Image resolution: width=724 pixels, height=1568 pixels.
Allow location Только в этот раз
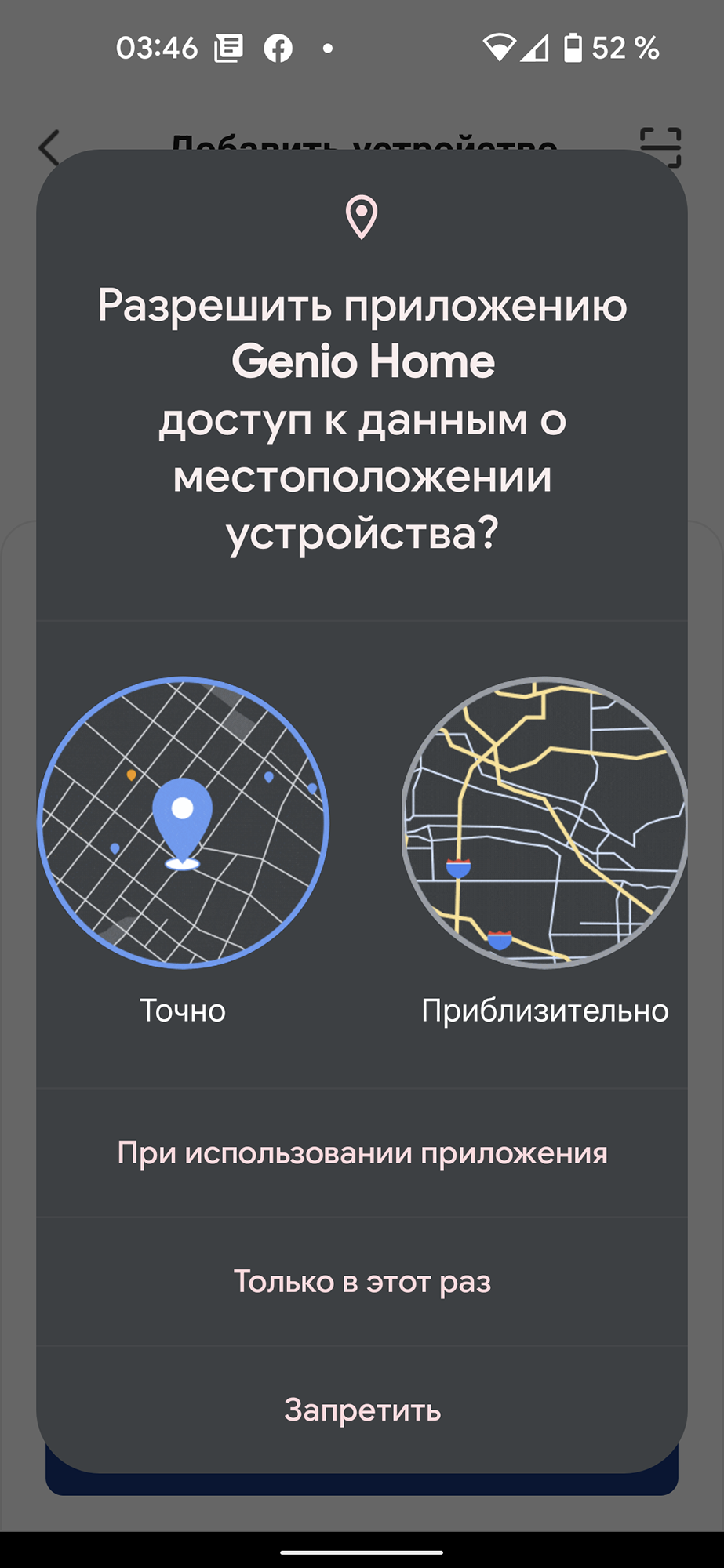click(362, 1282)
